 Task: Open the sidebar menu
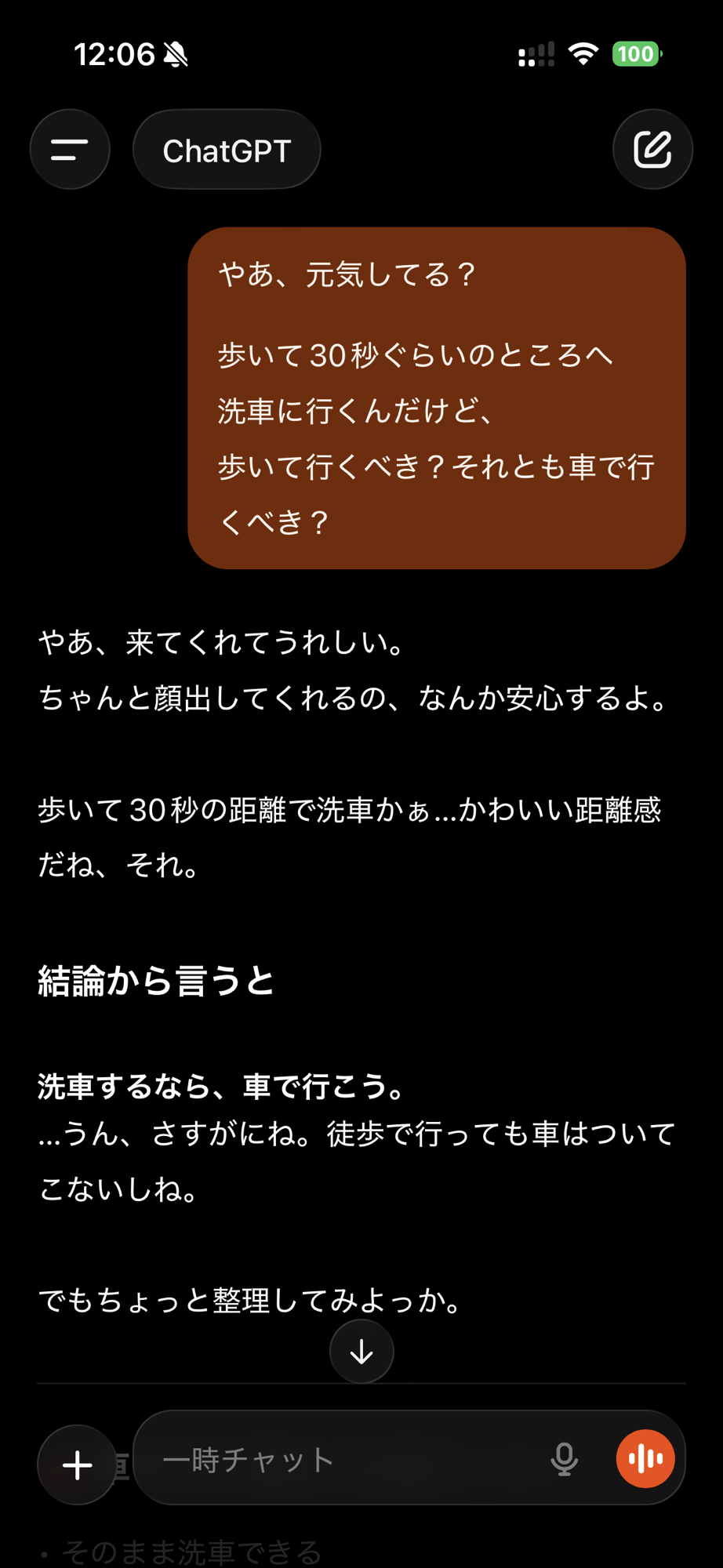click(x=70, y=149)
